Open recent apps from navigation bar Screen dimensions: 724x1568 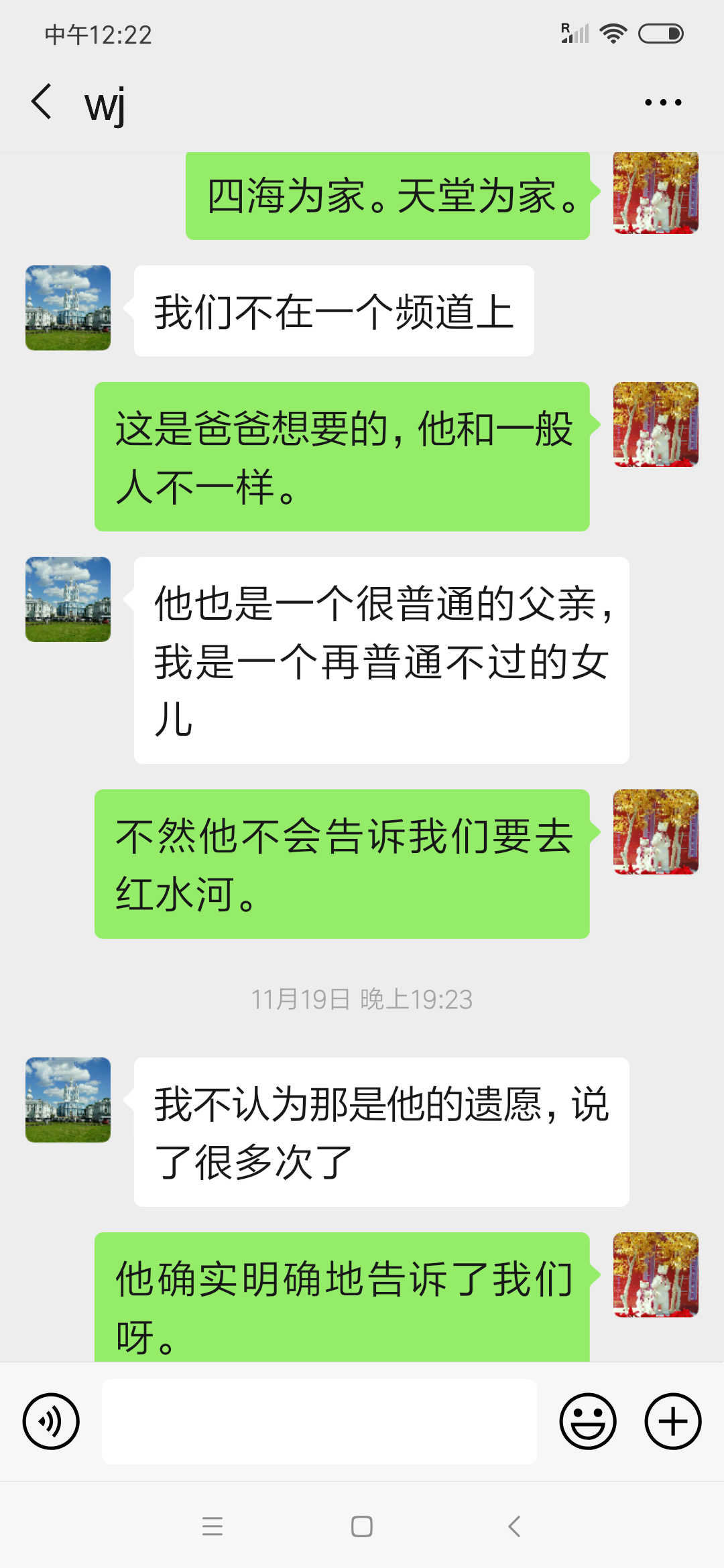tap(213, 1526)
